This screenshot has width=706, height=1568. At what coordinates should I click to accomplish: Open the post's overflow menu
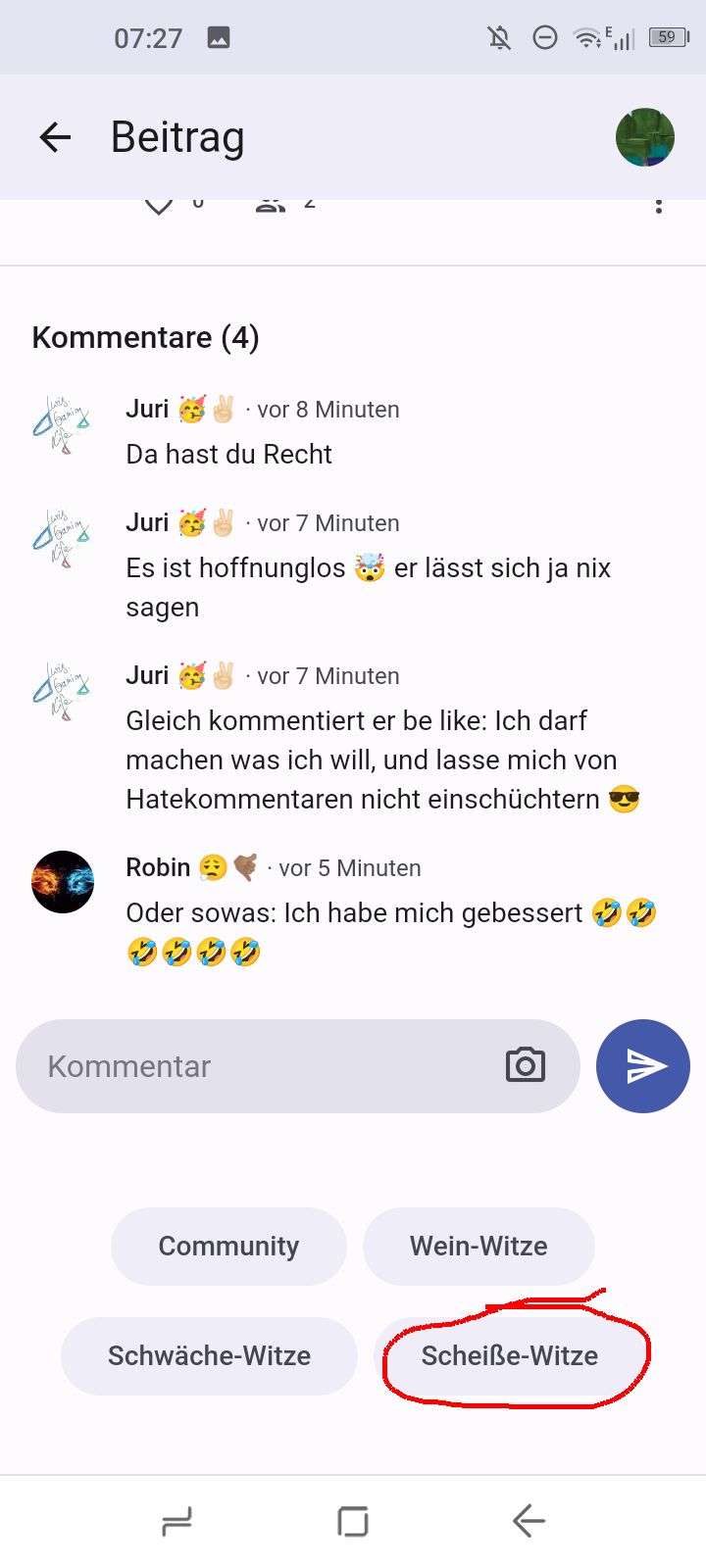click(658, 206)
